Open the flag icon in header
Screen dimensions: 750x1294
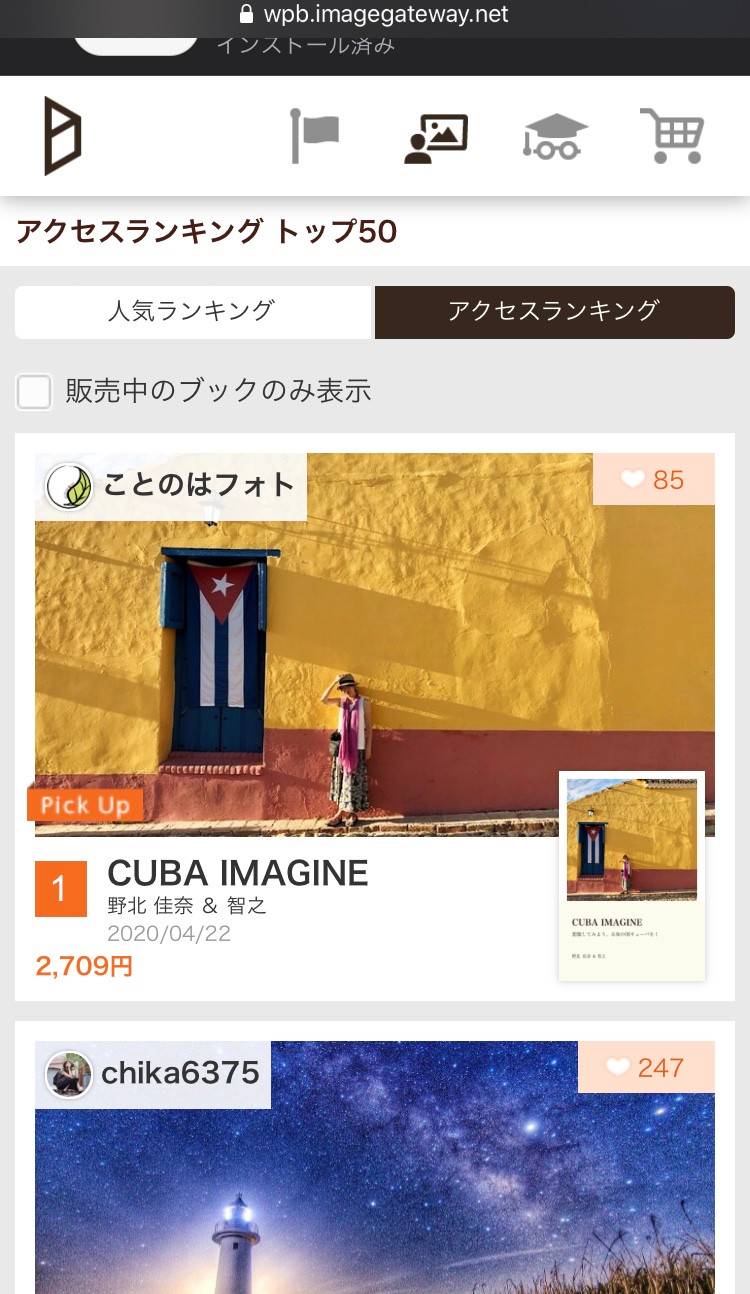[314, 135]
